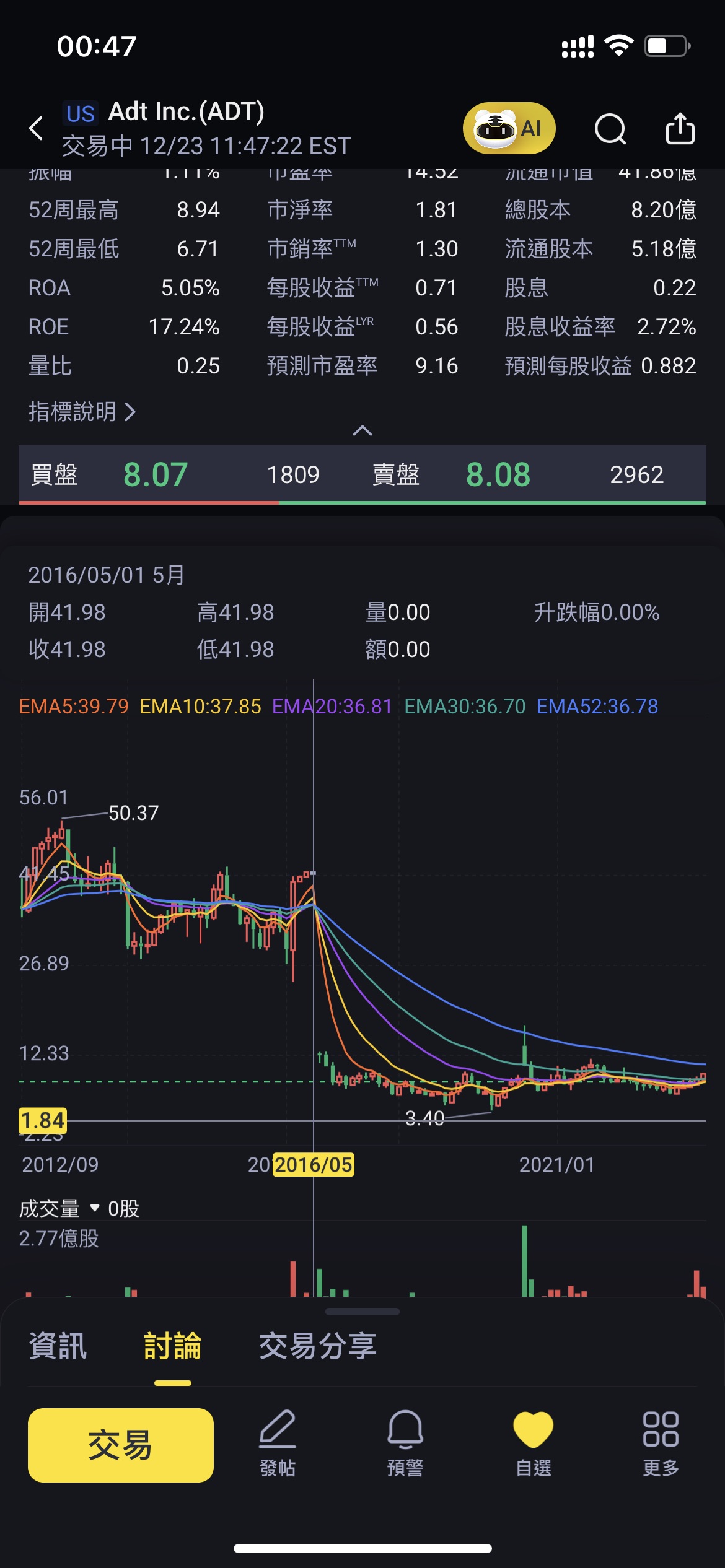
Task: Write a new post with 發帖
Action: (278, 1444)
